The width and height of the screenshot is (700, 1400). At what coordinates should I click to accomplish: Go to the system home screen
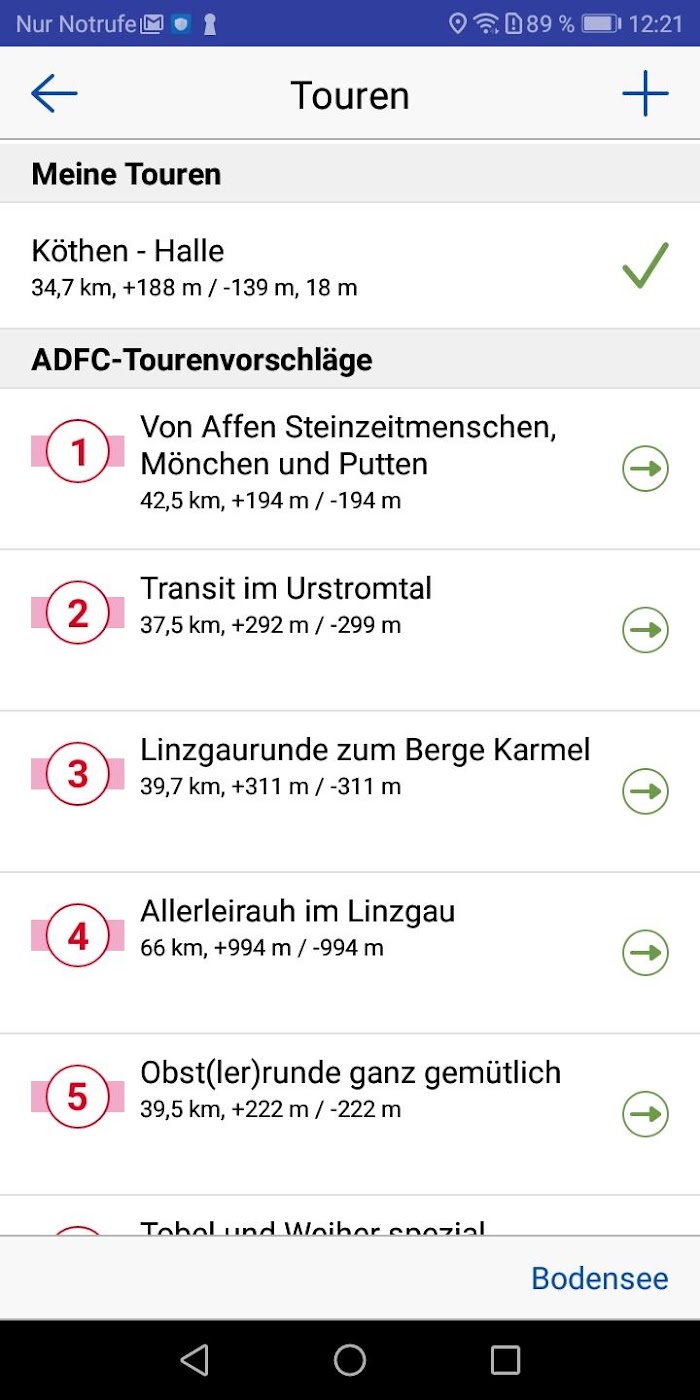click(x=350, y=1360)
